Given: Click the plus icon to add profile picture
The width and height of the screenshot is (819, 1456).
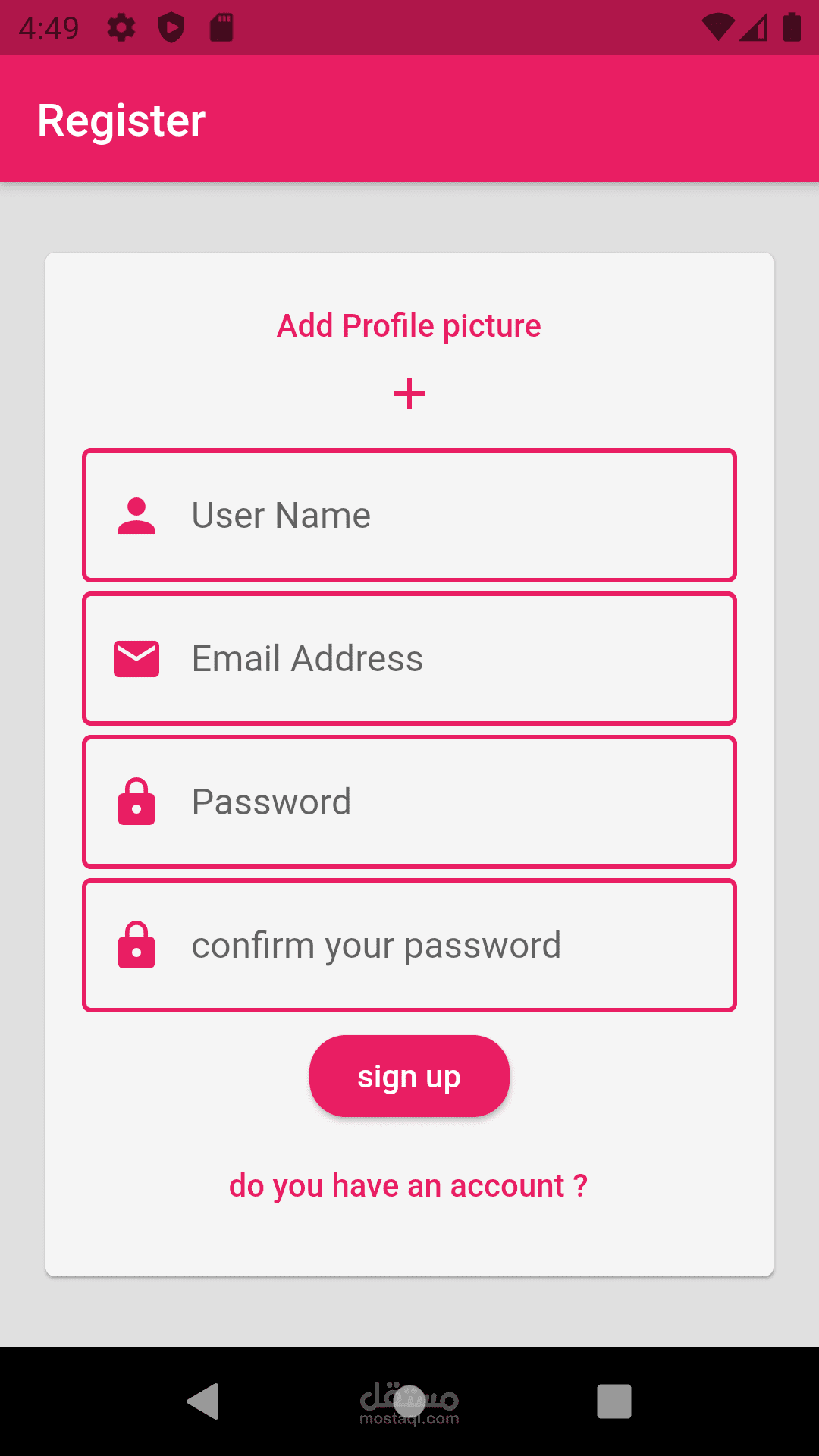Looking at the screenshot, I should click(409, 391).
